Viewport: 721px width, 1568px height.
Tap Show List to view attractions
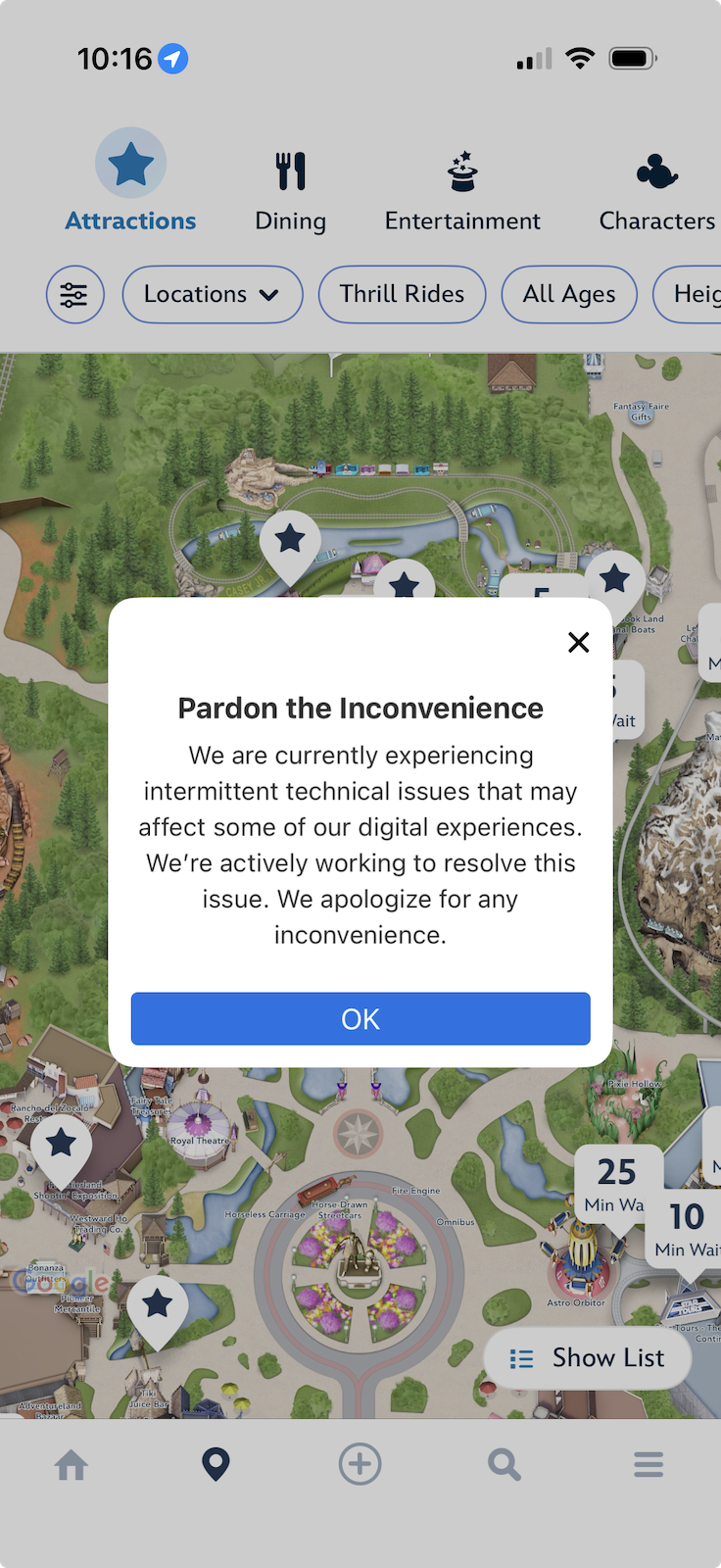(588, 1357)
